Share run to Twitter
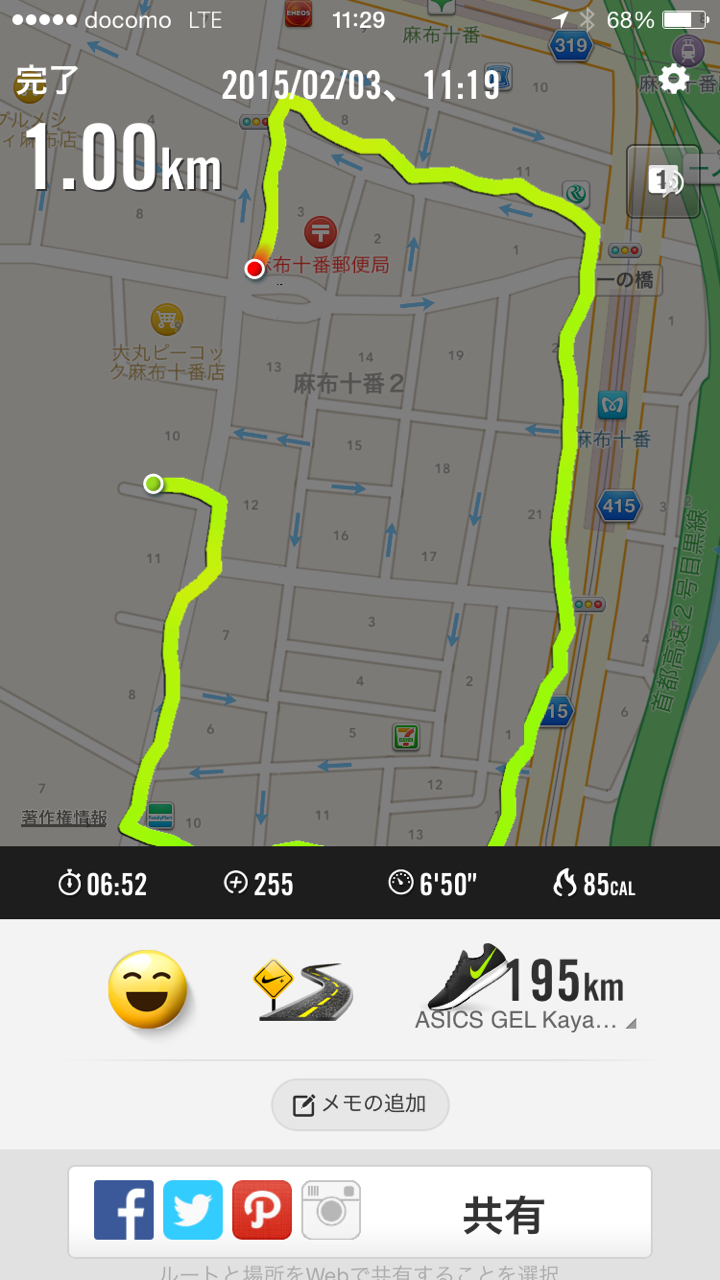 tap(192, 1210)
